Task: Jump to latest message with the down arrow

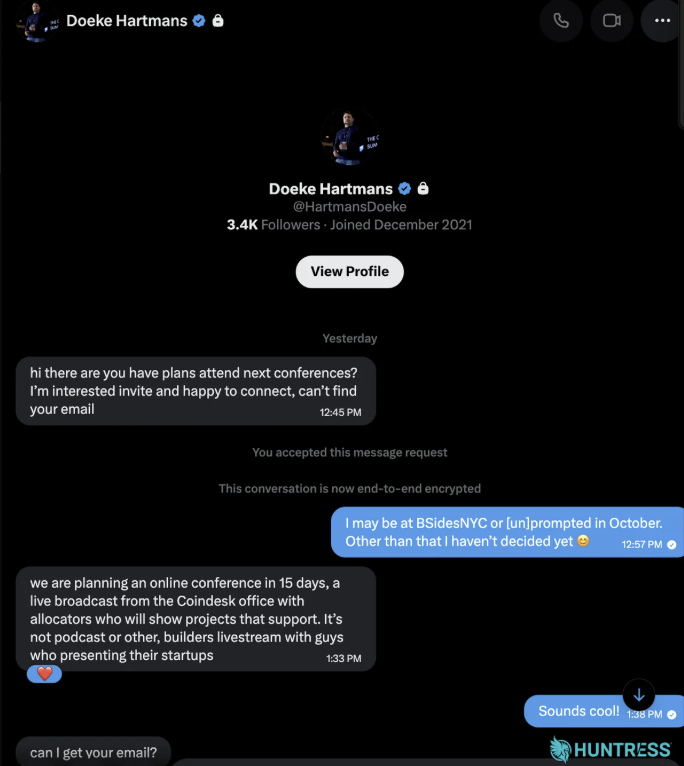Action: coord(639,695)
